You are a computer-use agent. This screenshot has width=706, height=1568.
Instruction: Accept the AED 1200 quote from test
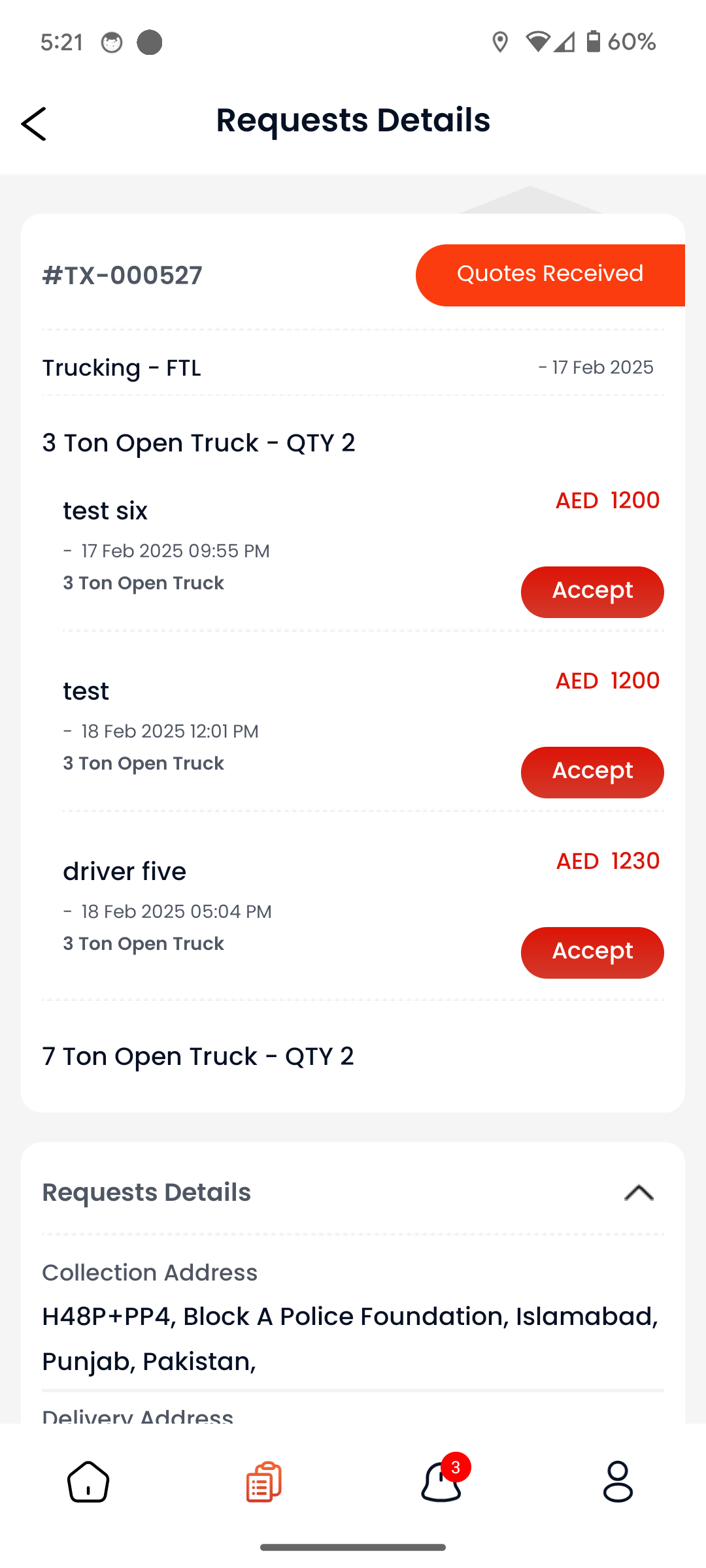[592, 772]
